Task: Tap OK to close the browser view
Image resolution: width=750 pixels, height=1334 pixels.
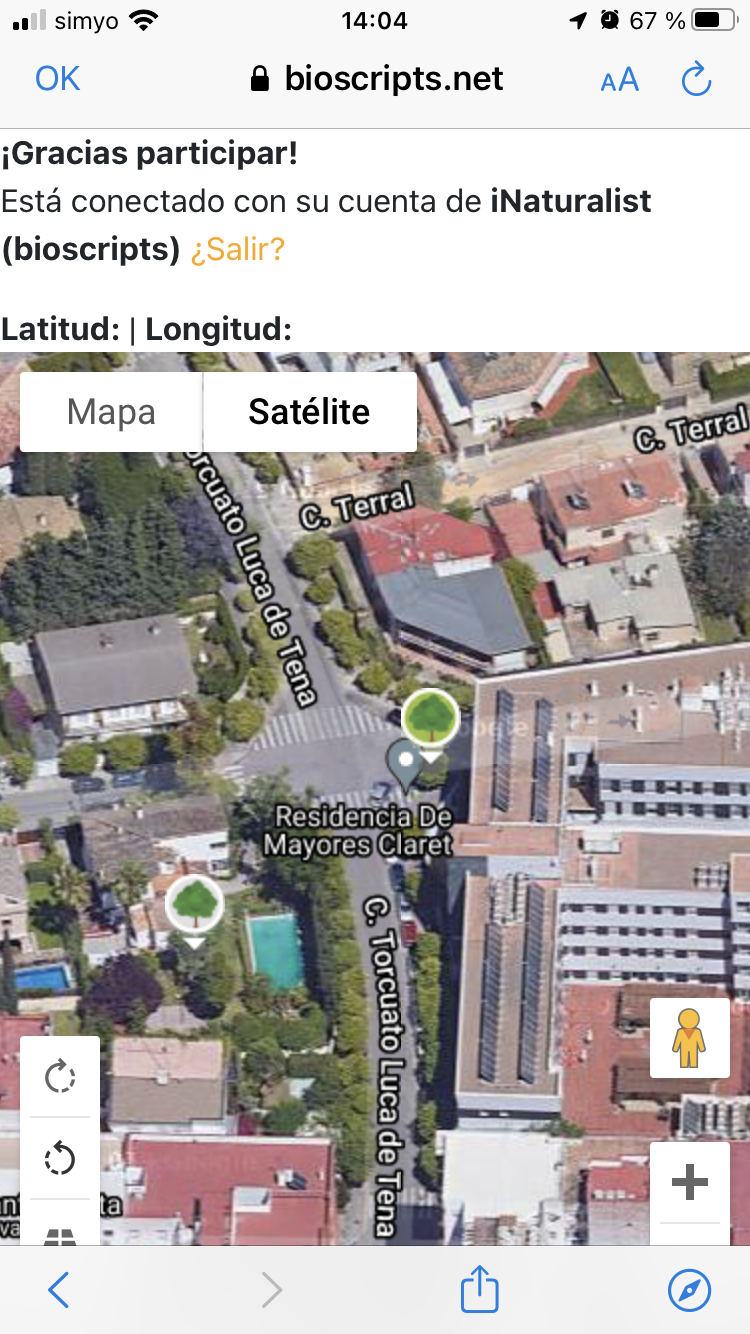Action: [x=57, y=79]
